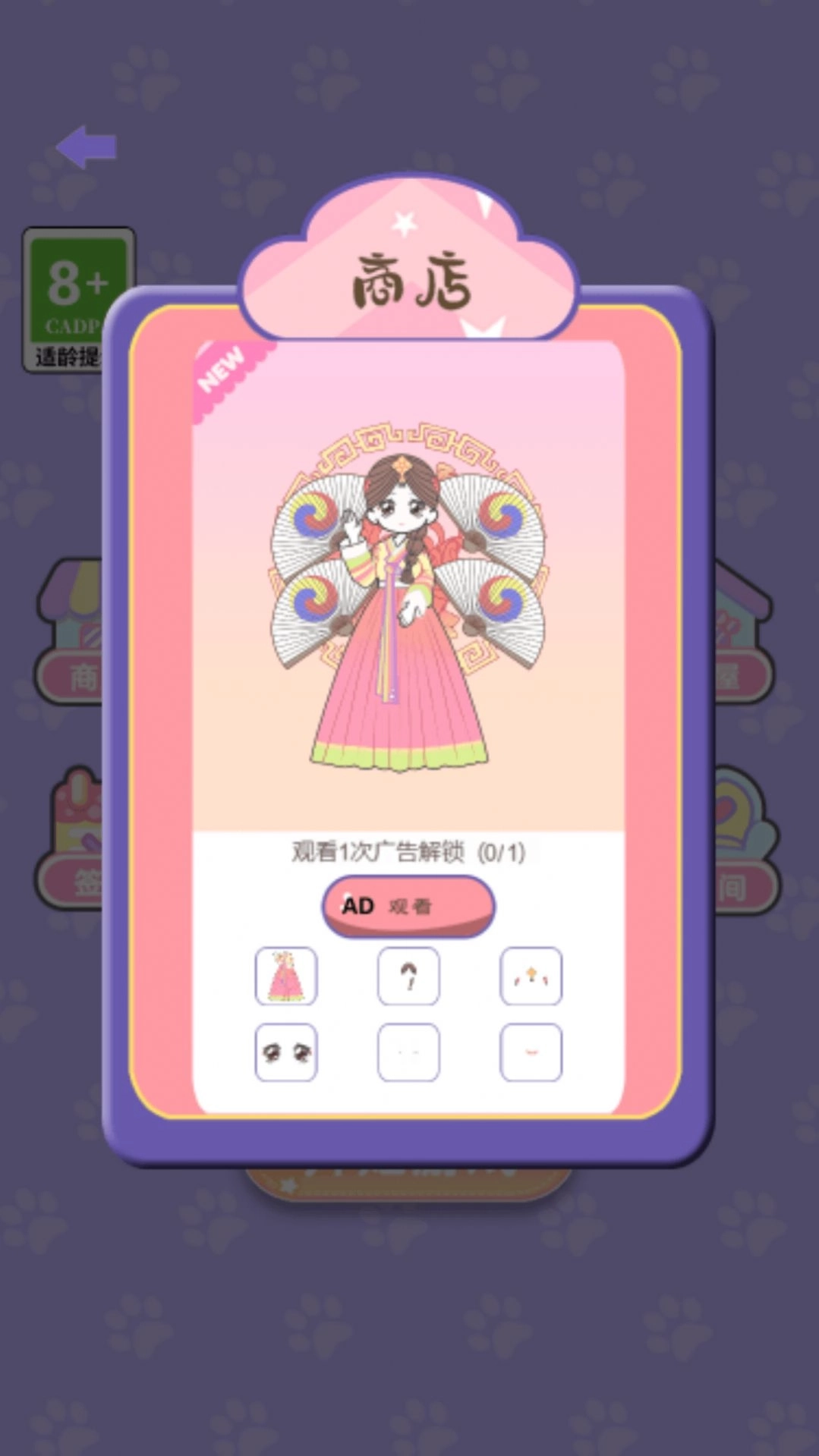This screenshot has width=819, height=1456.
Task: Select the braided hair thumbnail
Action: point(408,976)
